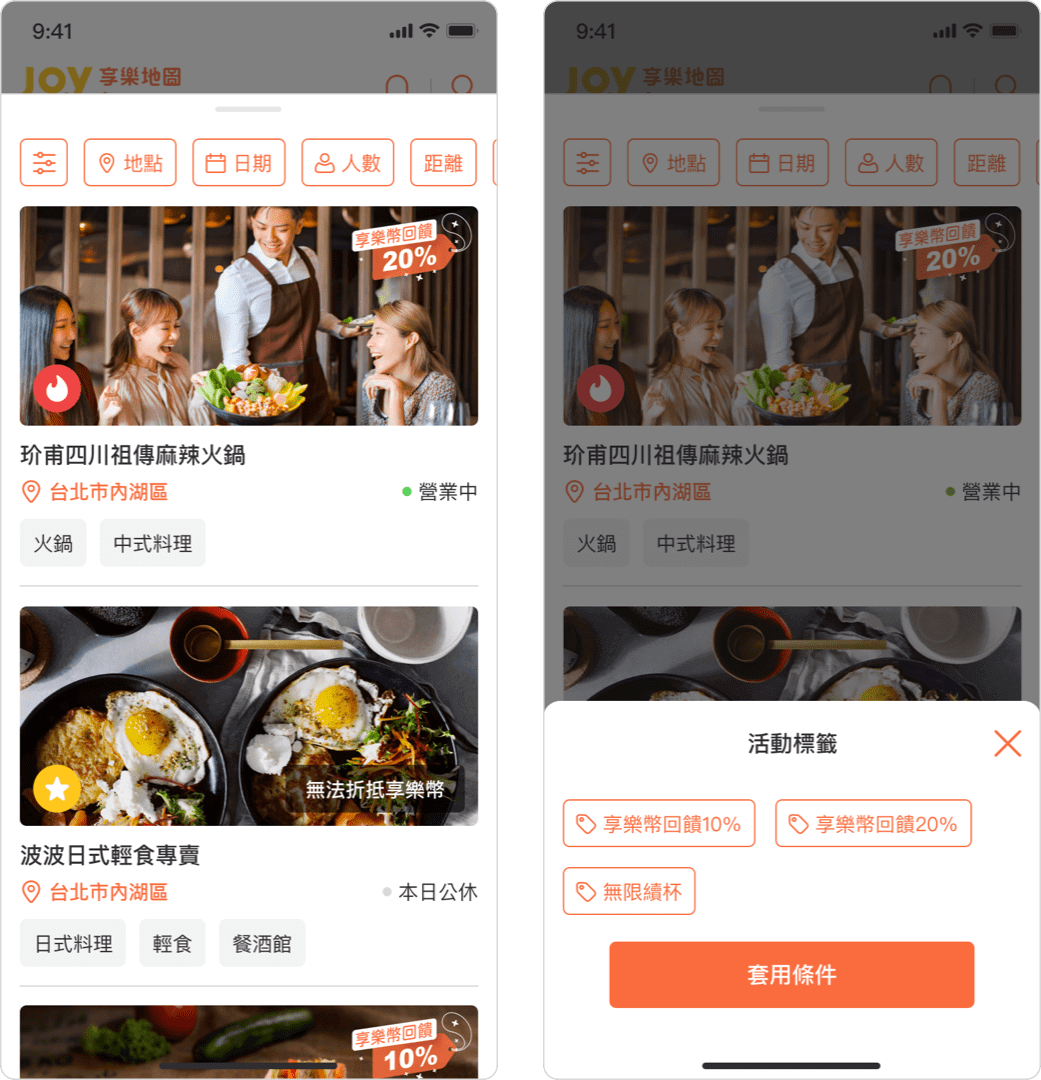Select the 無限續杯 activity tag
Screen dimensions: 1041x1080
coord(629,892)
